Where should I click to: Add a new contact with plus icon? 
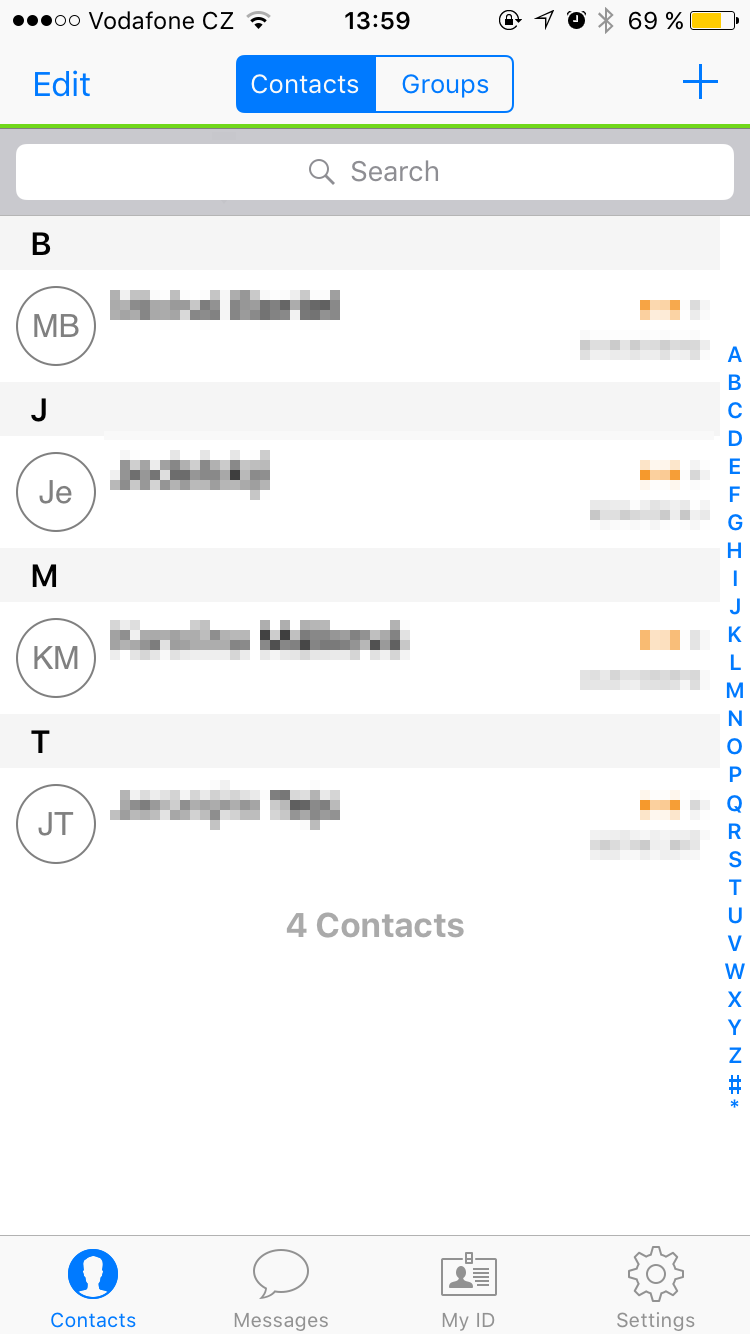tap(700, 82)
